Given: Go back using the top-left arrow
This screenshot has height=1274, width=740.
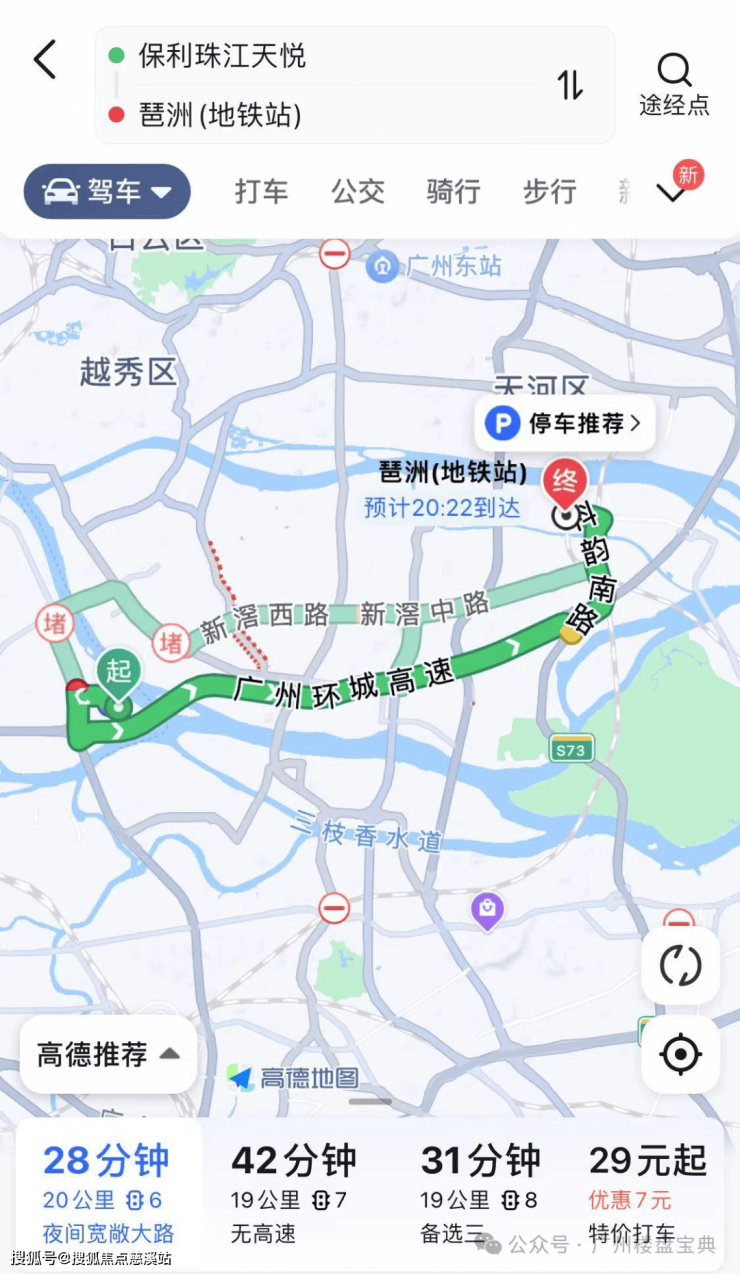Looking at the screenshot, I should [x=45, y=60].
